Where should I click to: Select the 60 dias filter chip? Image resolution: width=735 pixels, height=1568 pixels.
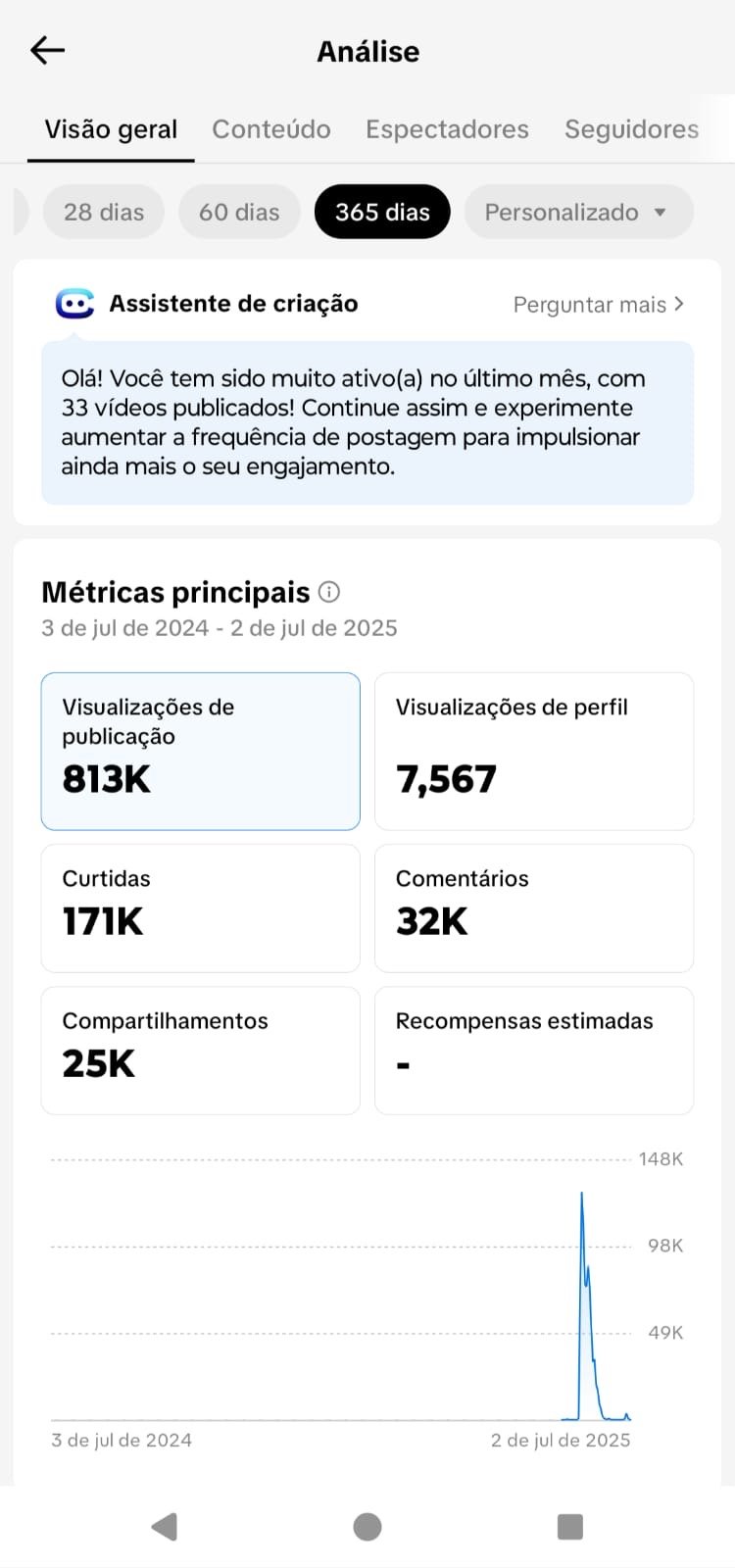click(239, 212)
